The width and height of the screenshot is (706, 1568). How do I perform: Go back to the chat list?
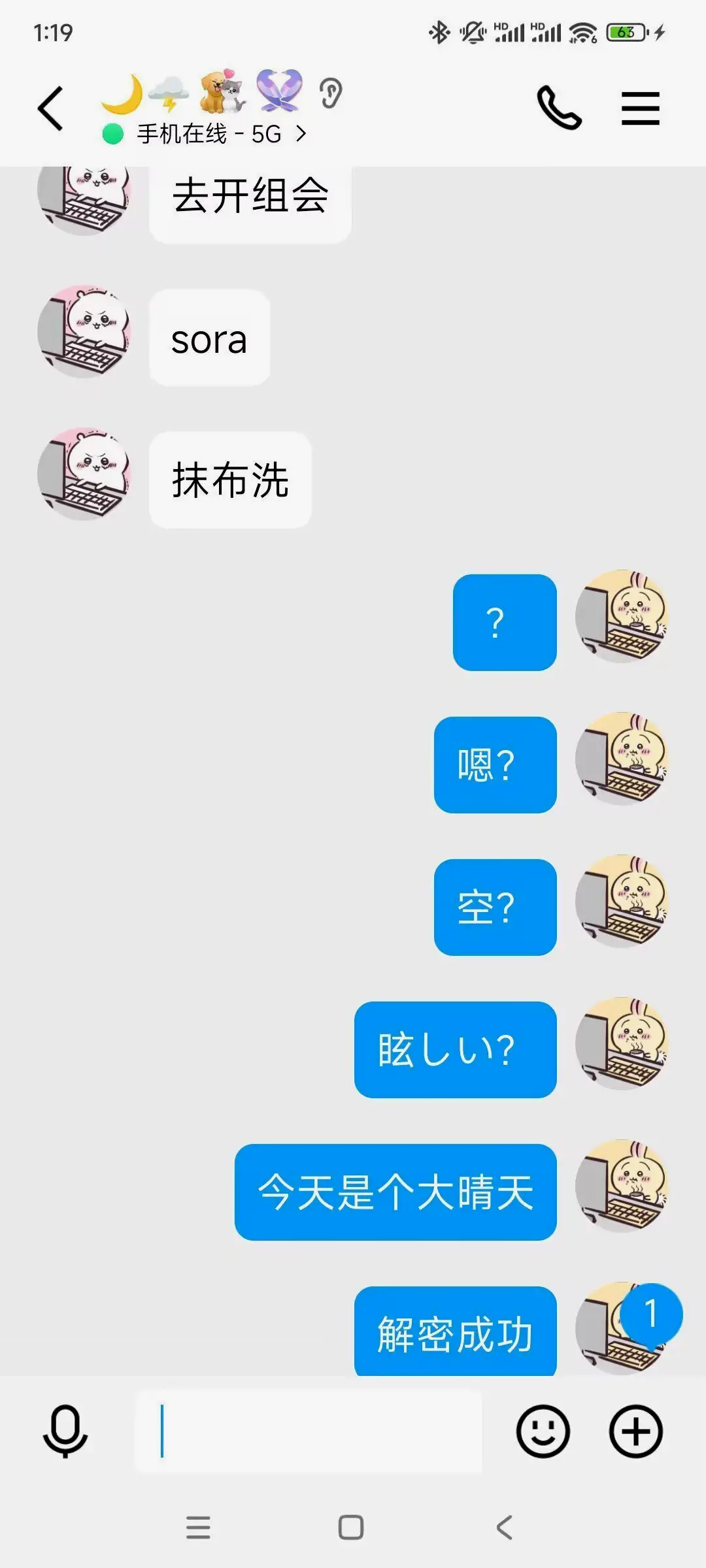(x=51, y=108)
